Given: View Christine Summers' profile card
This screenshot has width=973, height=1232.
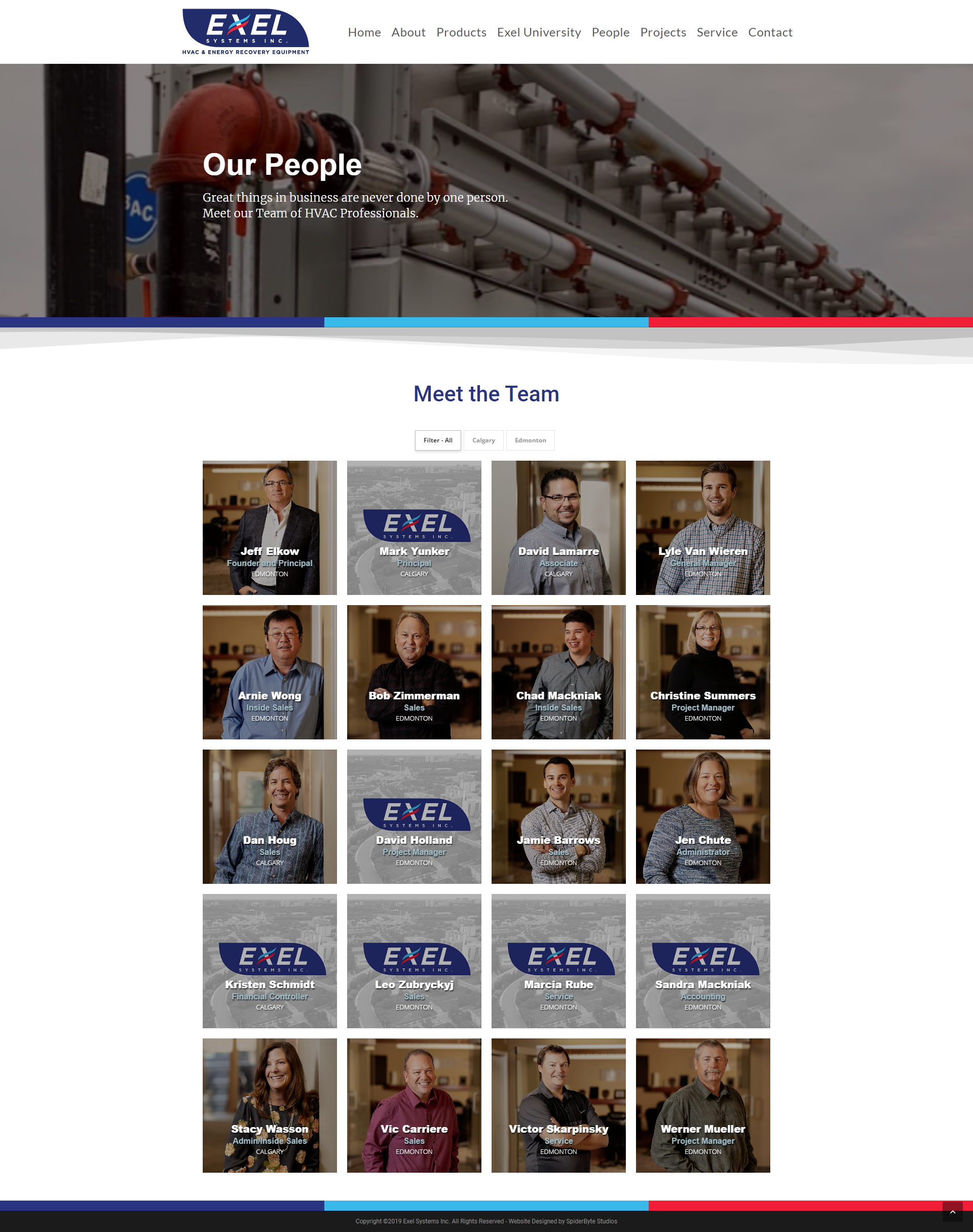Looking at the screenshot, I should tap(702, 672).
